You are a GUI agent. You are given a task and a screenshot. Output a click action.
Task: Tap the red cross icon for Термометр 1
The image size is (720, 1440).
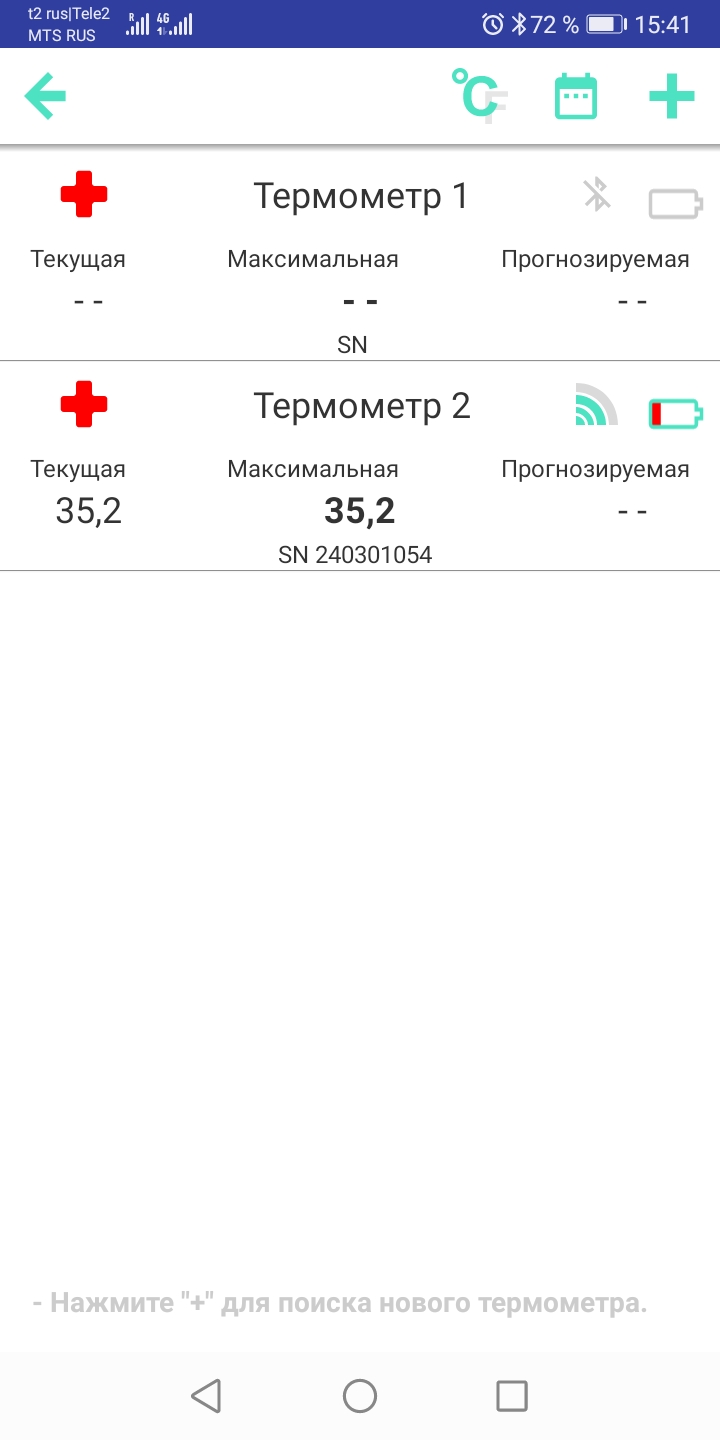(84, 195)
